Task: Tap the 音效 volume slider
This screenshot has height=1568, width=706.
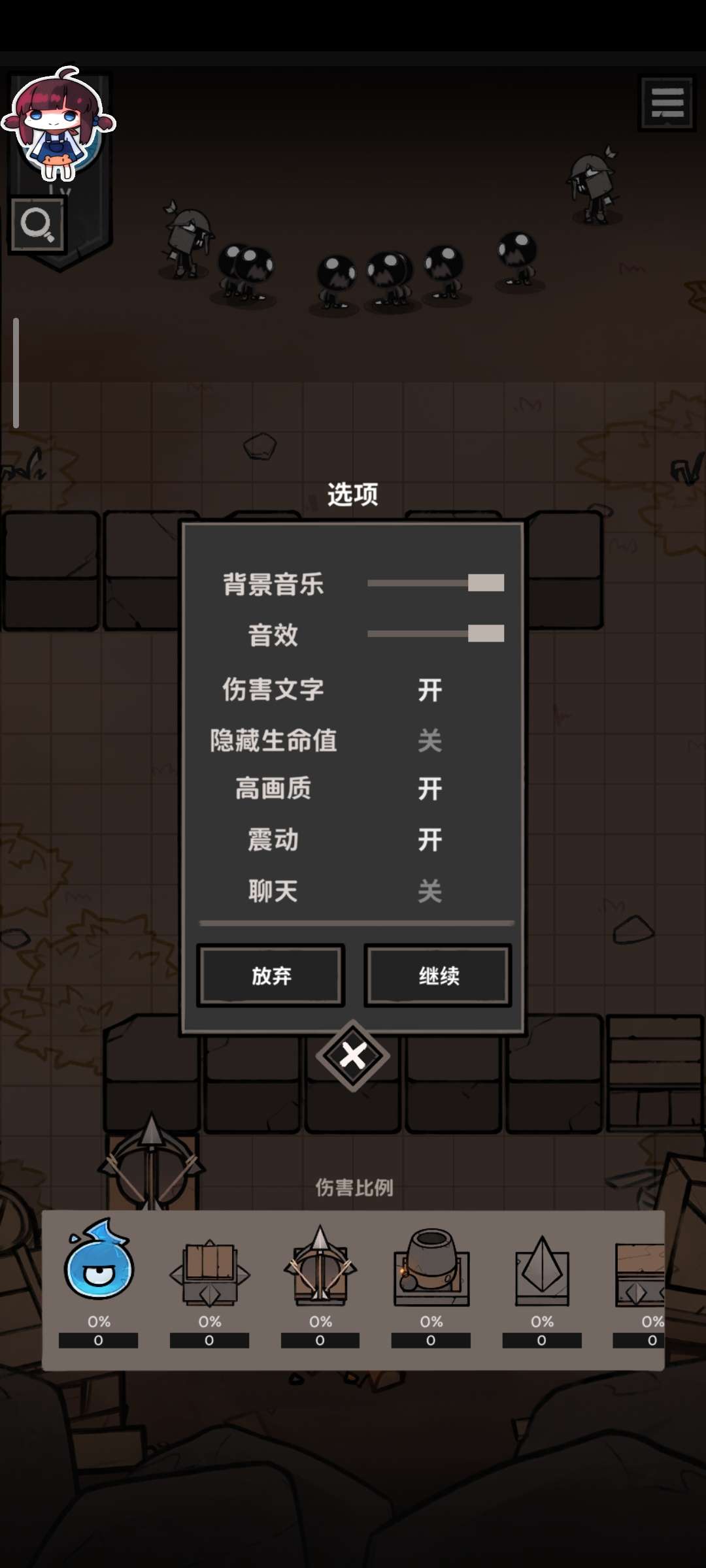Action: click(x=435, y=633)
